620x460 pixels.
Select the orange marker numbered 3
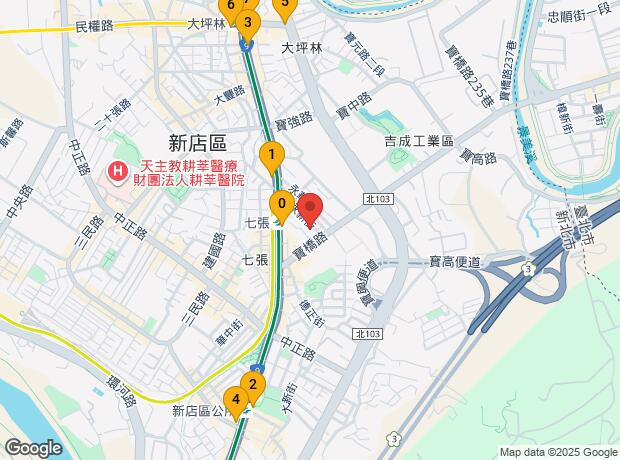point(248,22)
